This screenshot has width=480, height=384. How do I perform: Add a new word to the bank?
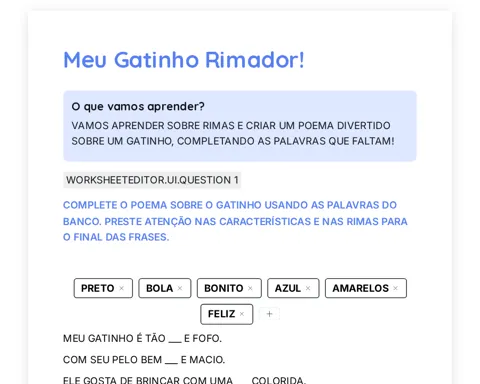coord(269,314)
